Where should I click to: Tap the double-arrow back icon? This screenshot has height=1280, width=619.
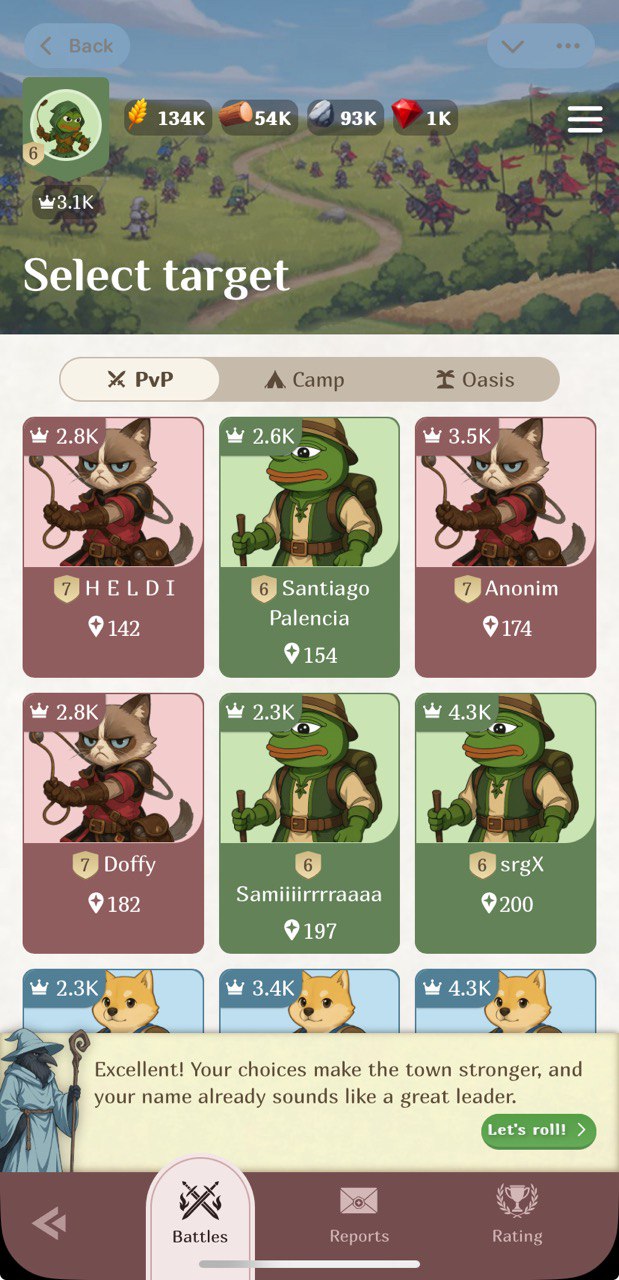49,1222
